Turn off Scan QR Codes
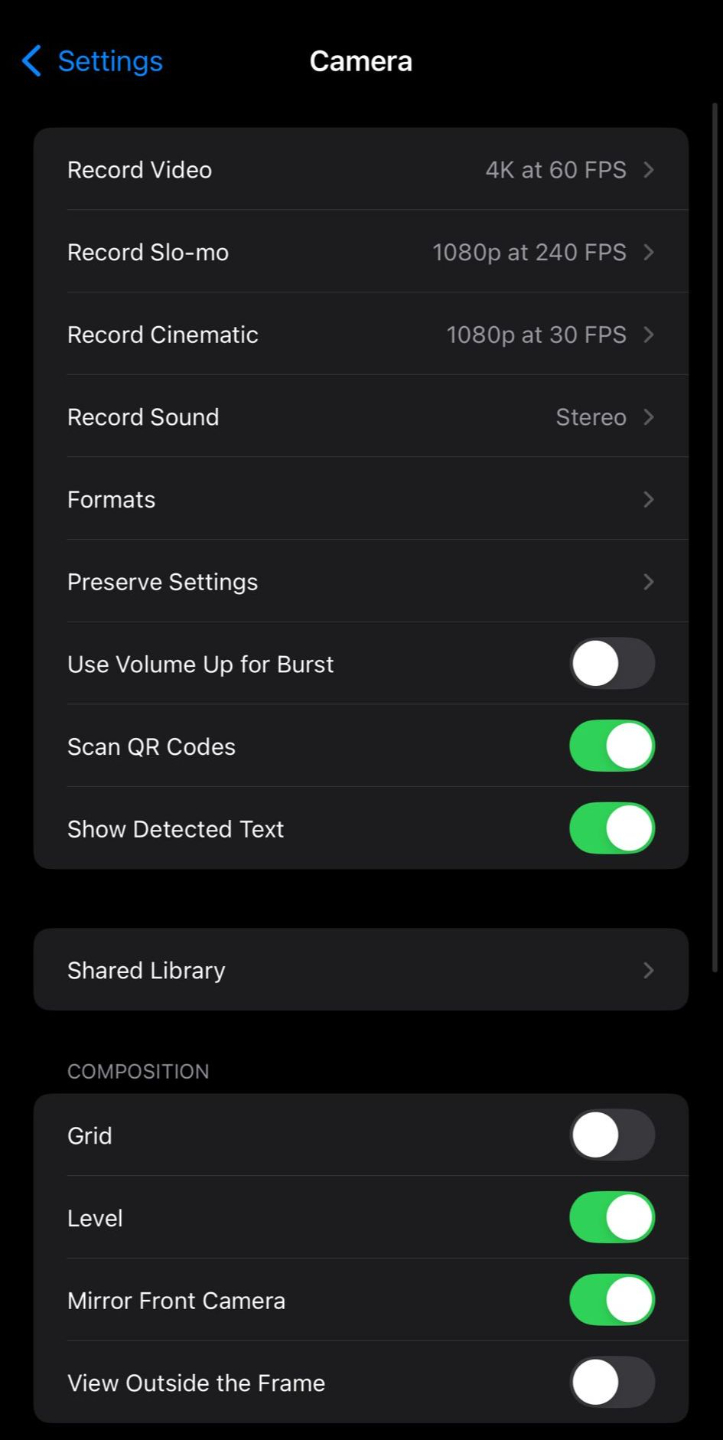 612,746
